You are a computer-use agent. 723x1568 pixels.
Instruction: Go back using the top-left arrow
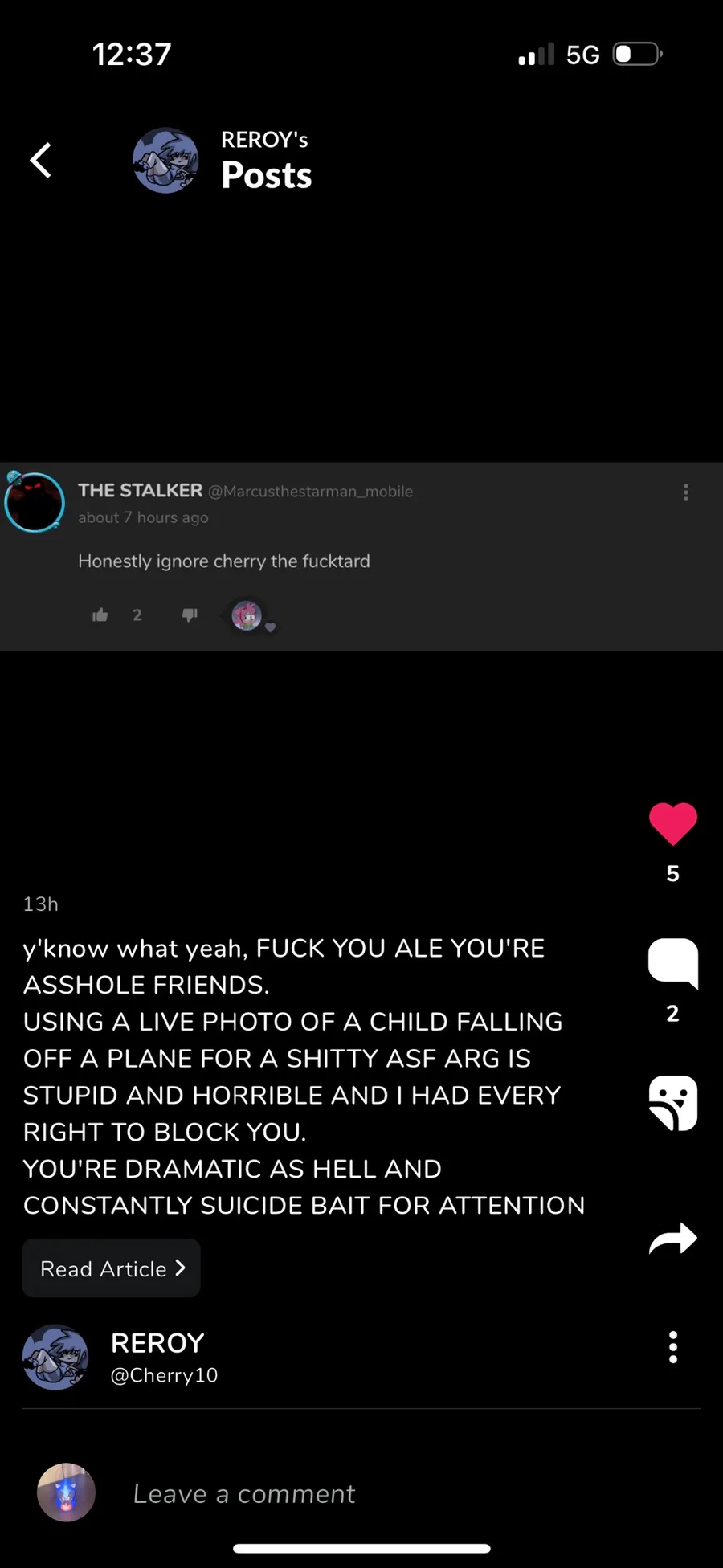[41, 161]
